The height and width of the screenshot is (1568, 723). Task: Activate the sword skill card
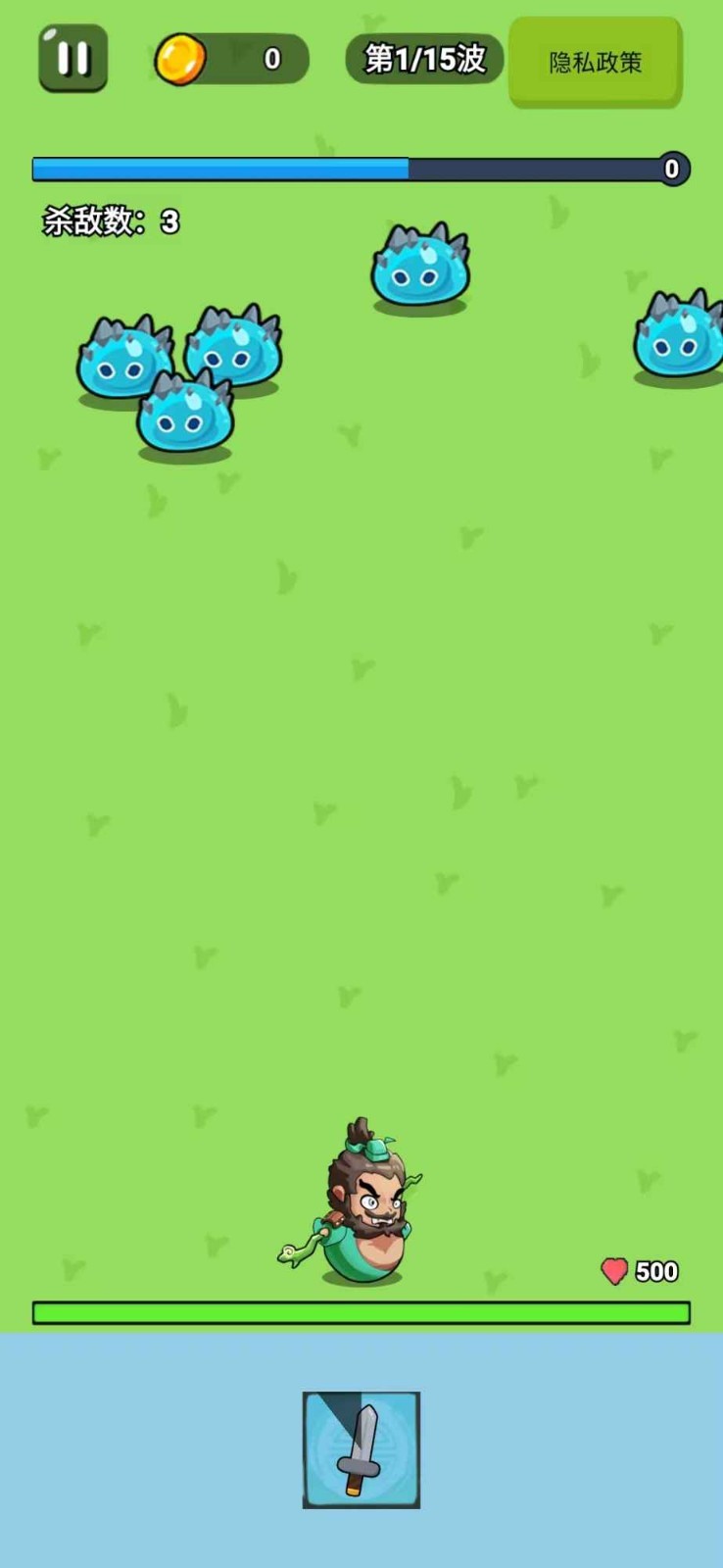(x=361, y=1449)
